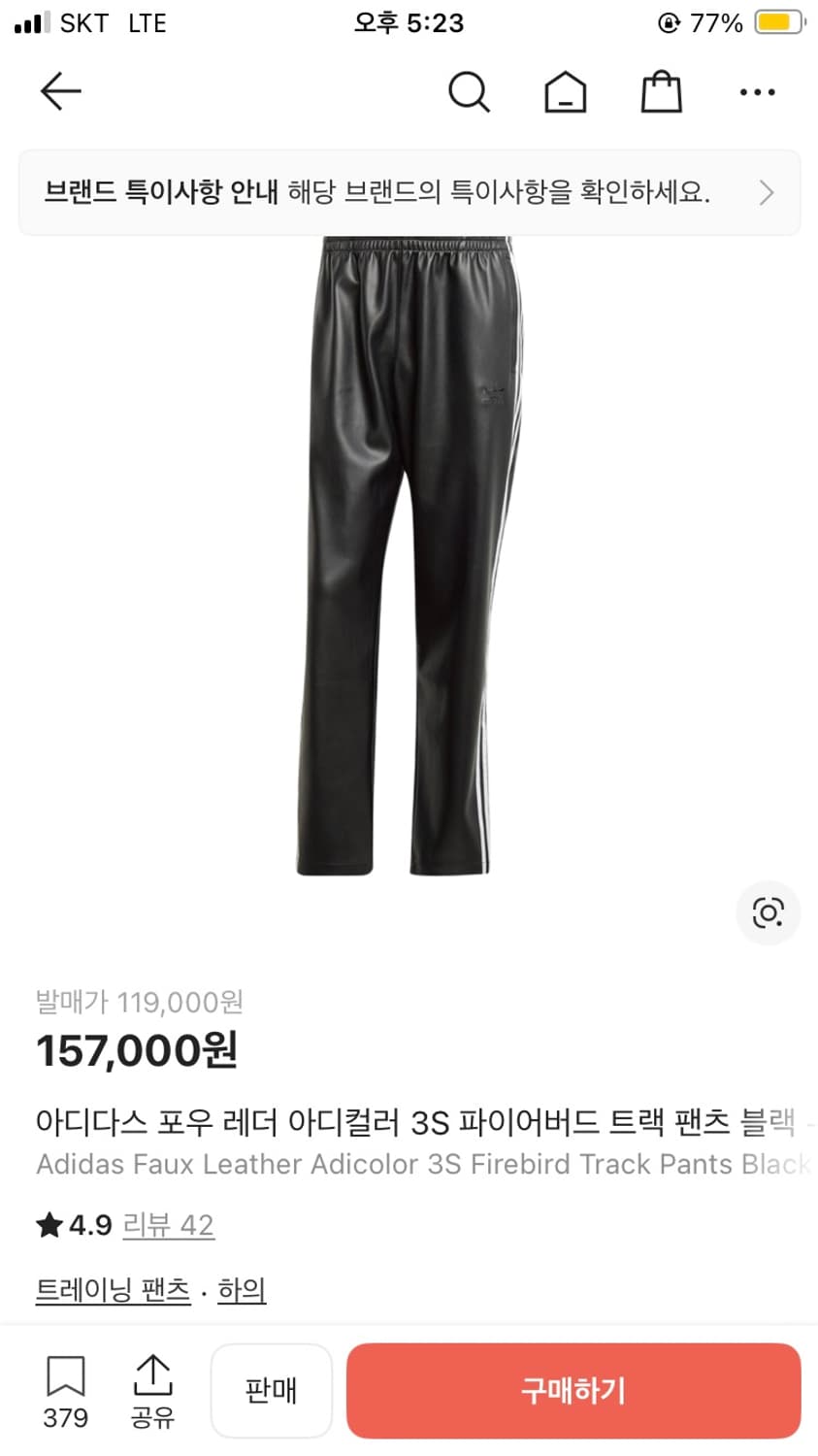Tap the image visual search lens icon

pyautogui.click(x=769, y=912)
